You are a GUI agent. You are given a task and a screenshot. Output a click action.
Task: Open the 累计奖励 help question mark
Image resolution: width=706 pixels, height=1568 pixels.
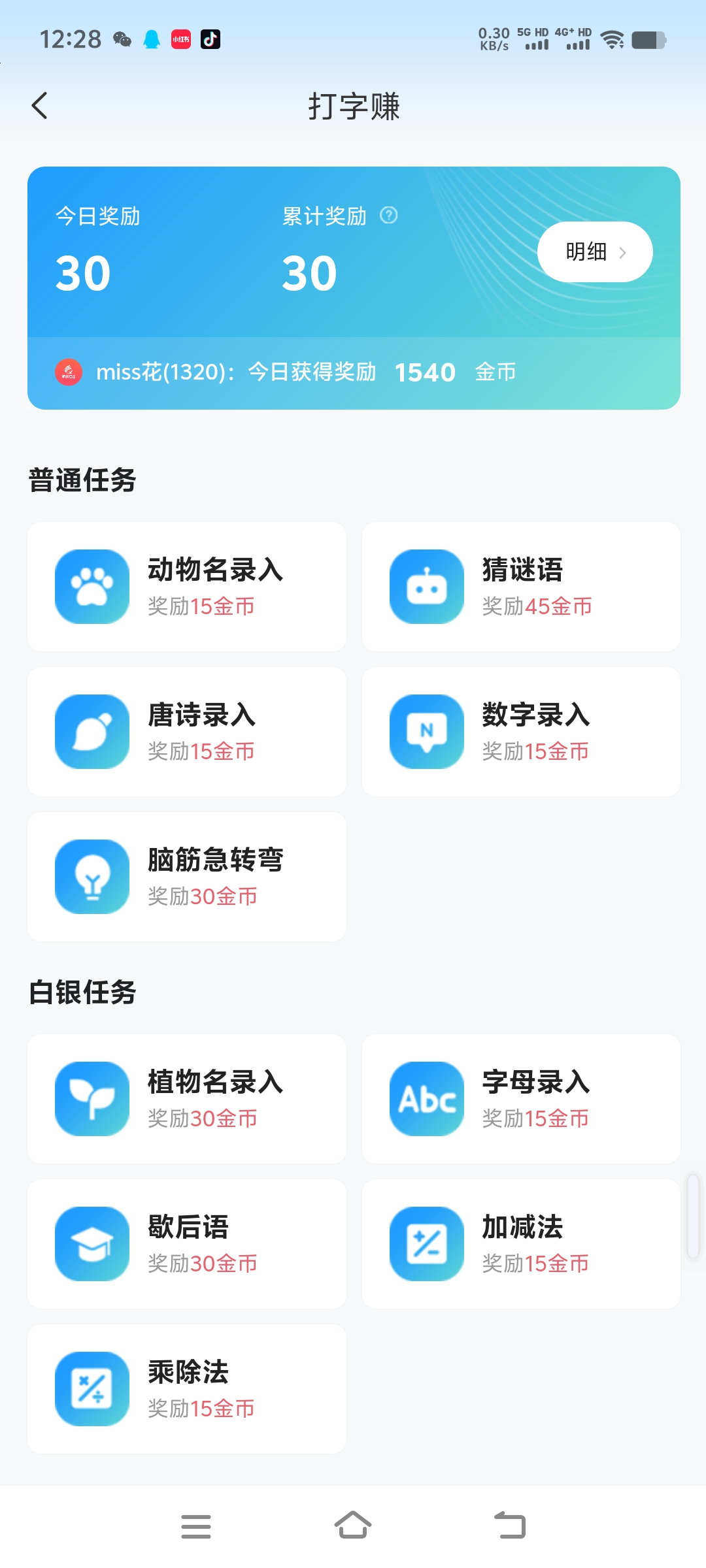tap(388, 216)
